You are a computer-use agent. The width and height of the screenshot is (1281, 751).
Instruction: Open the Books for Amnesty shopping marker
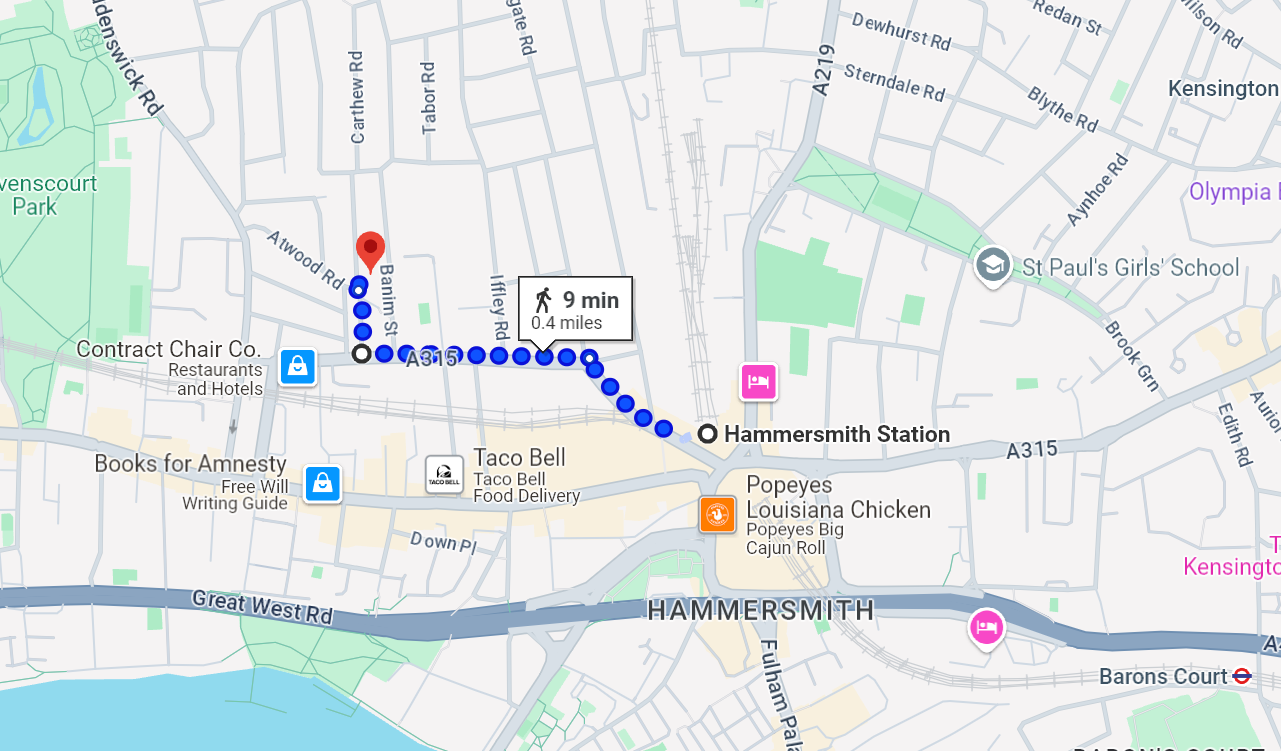[x=322, y=484]
